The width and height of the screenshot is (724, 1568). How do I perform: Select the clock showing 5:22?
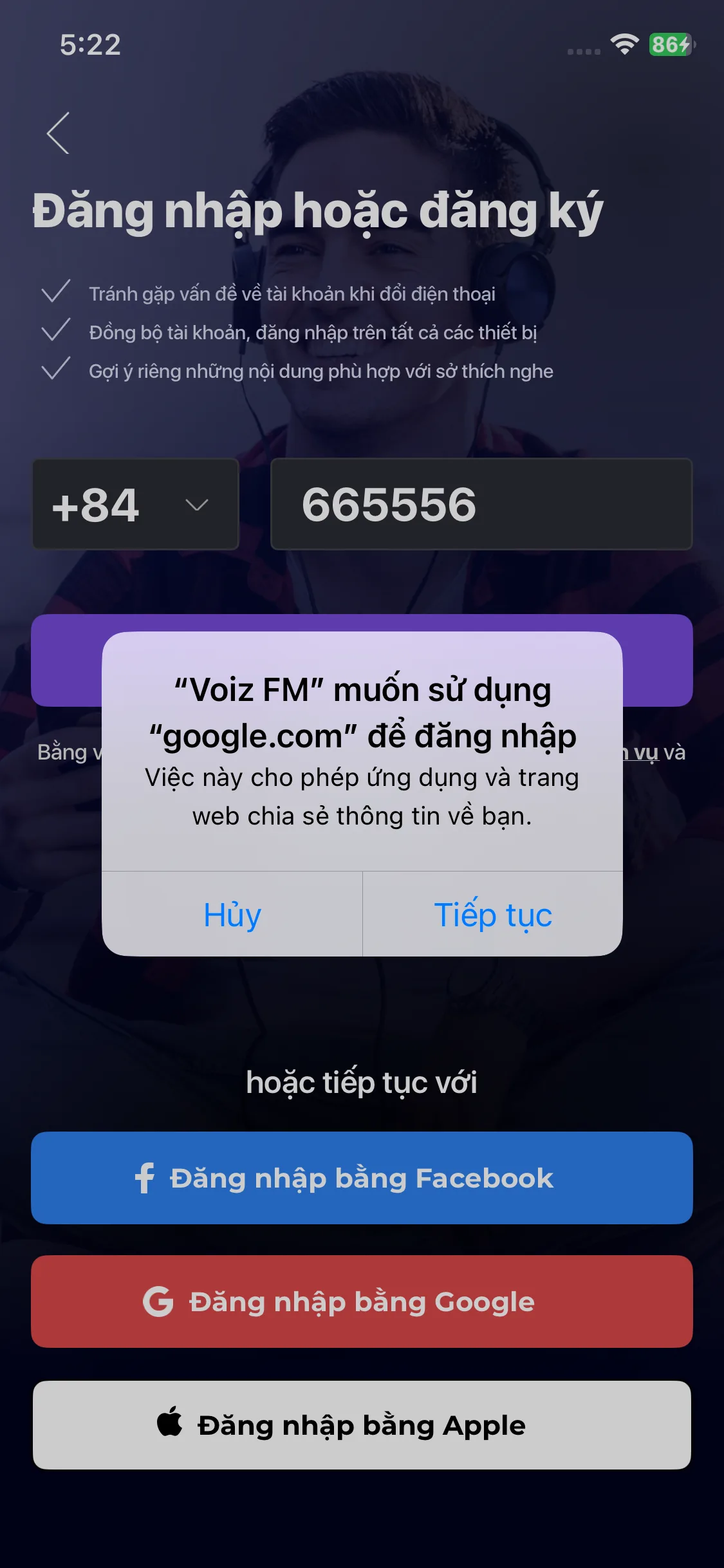[x=91, y=45]
